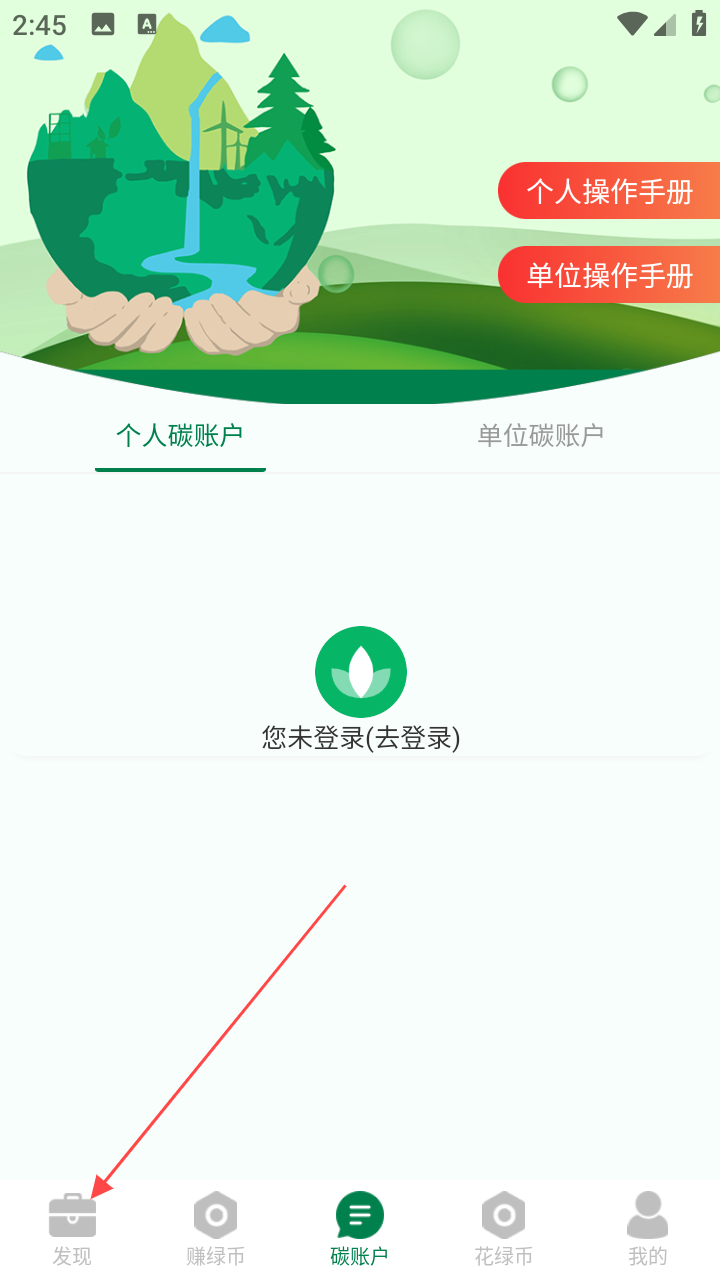Open the 我的 profile tab
Image resolution: width=720 pixels, height=1280 pixels.
point(647,1229)
